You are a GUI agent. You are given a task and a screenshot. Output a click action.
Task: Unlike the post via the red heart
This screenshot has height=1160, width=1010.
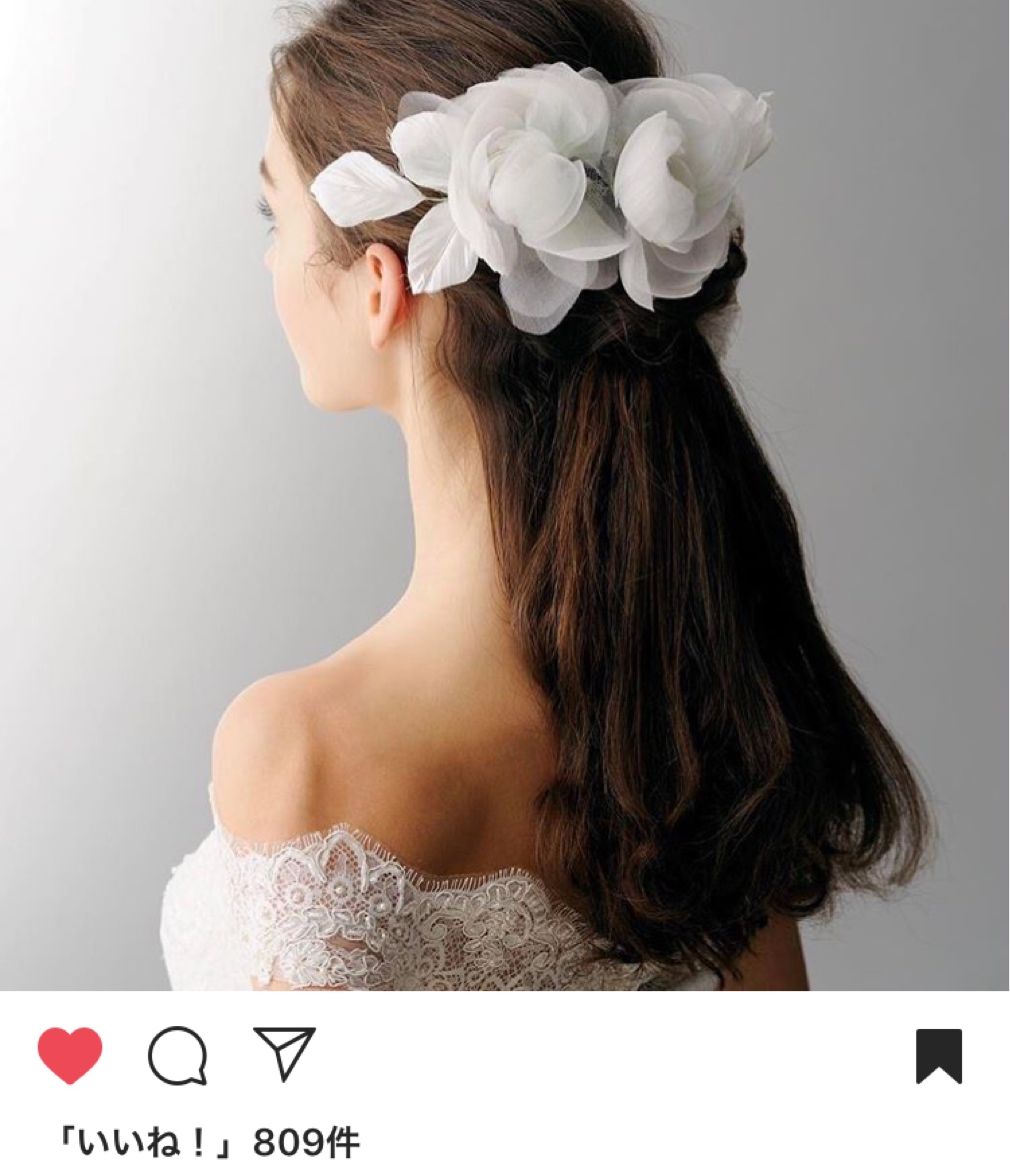[x=70, y=1055]
